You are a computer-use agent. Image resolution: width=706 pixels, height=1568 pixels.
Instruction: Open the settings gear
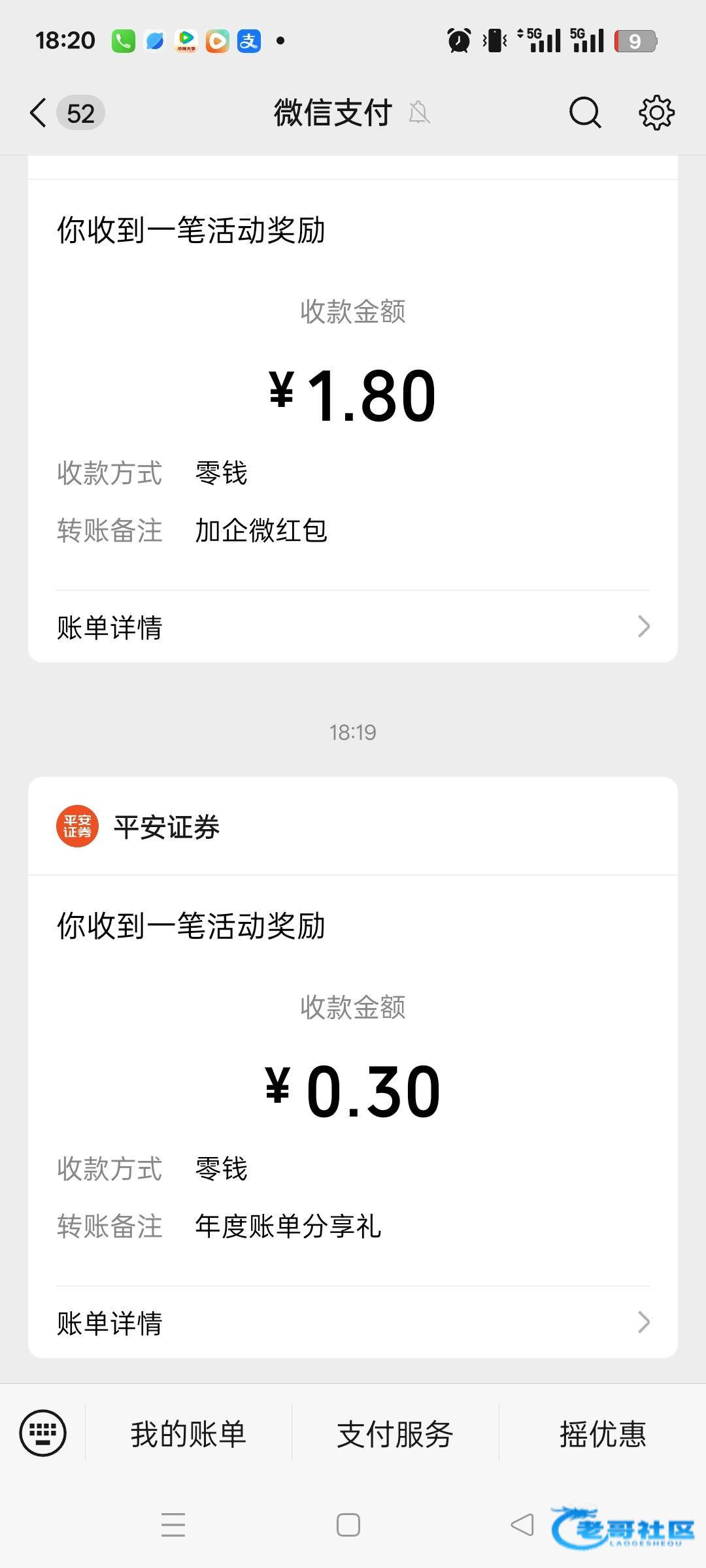point(656,113)
